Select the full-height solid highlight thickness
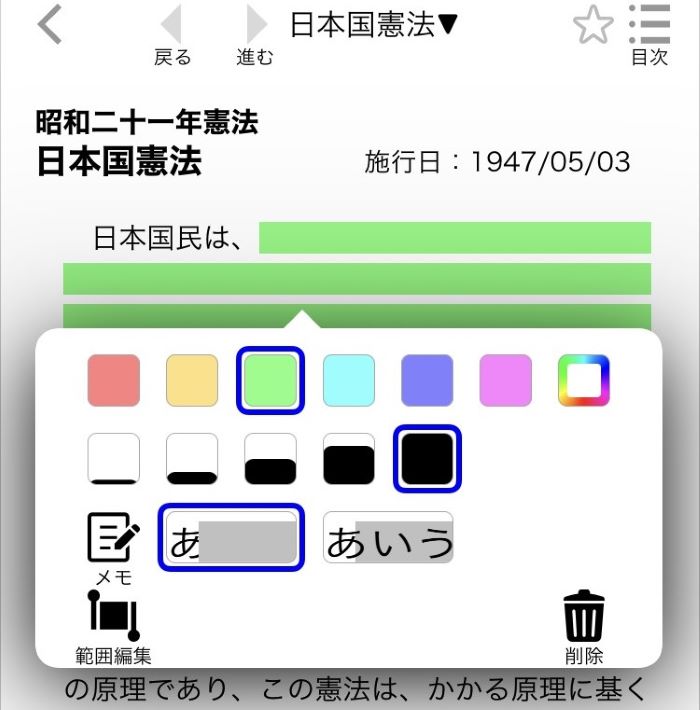Viewport: 700px width, 710px height. pos(428,459)
